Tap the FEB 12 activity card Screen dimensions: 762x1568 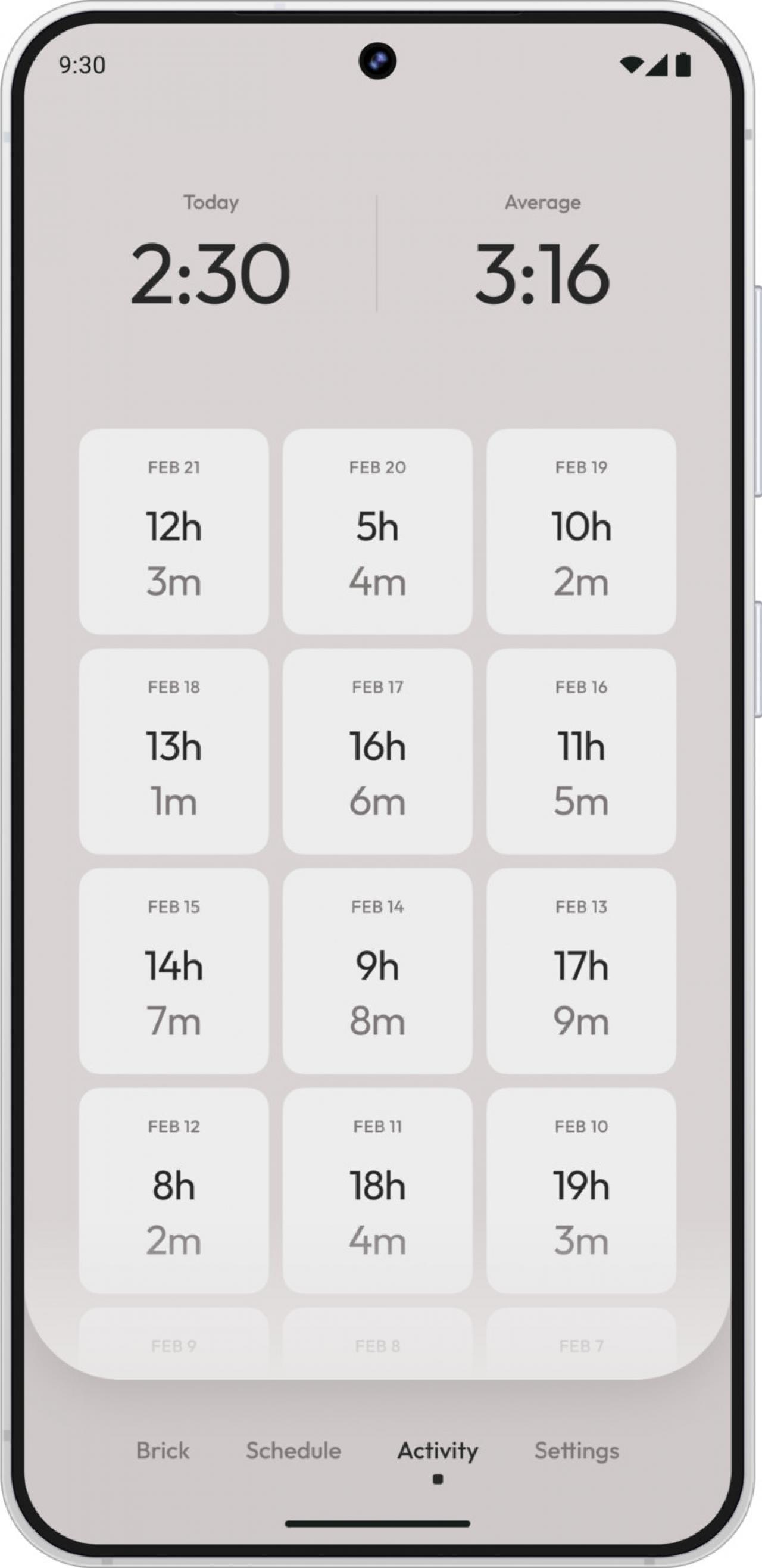(173, 1190)
